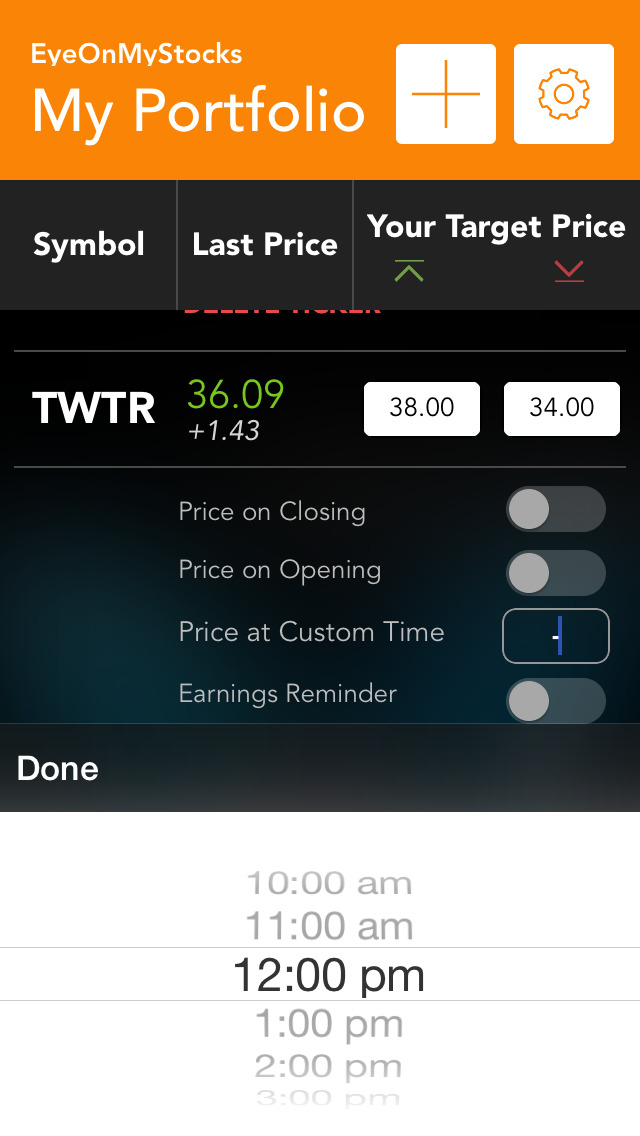Toggle the Earnings Reminder switch
Screen dimensions: 640x1136
(555, 700)
